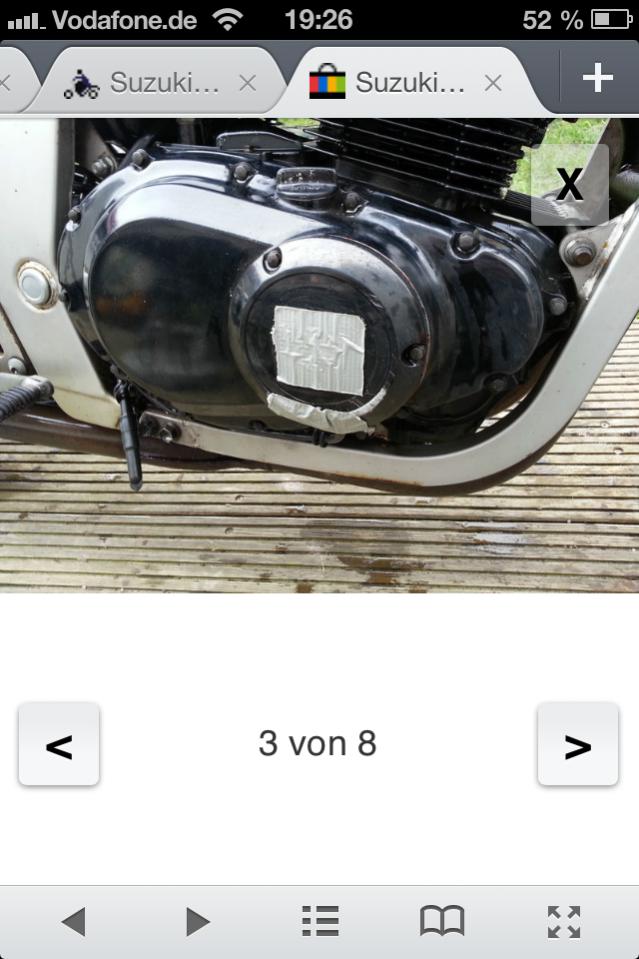Open a new browser tab
This screenshot has height=959, width=639.
(x=597, y=78)
